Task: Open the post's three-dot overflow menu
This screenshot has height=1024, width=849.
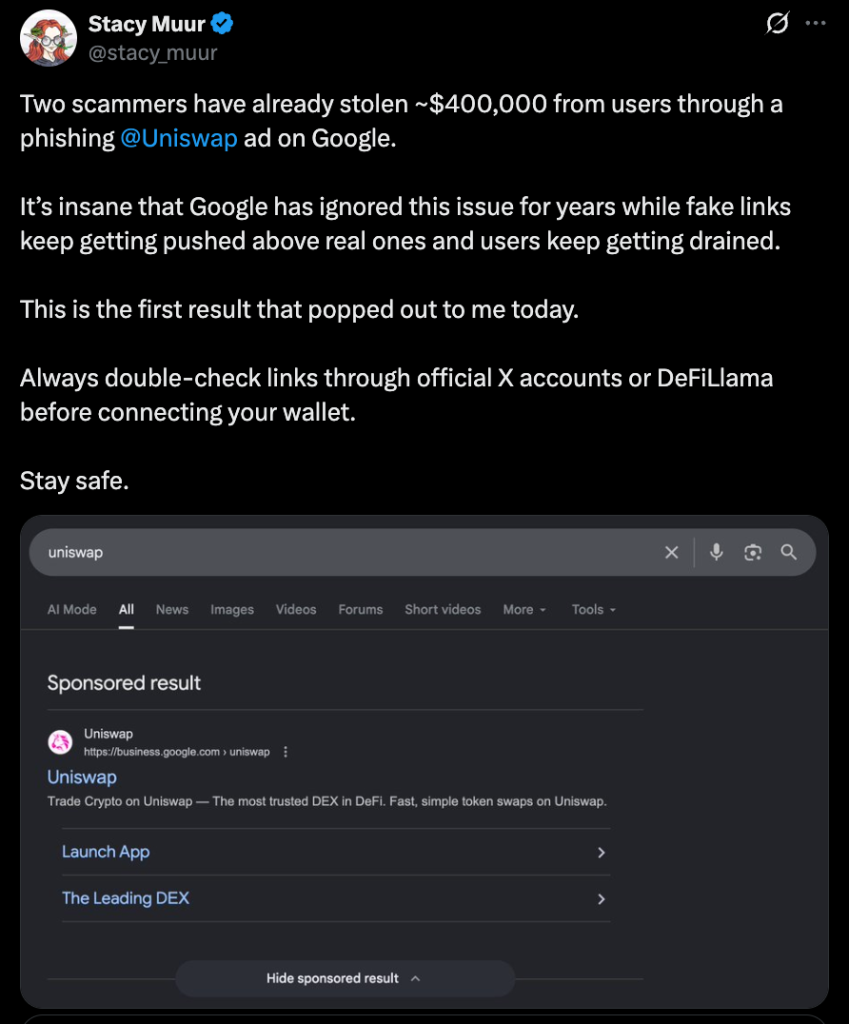Action: 816,23
